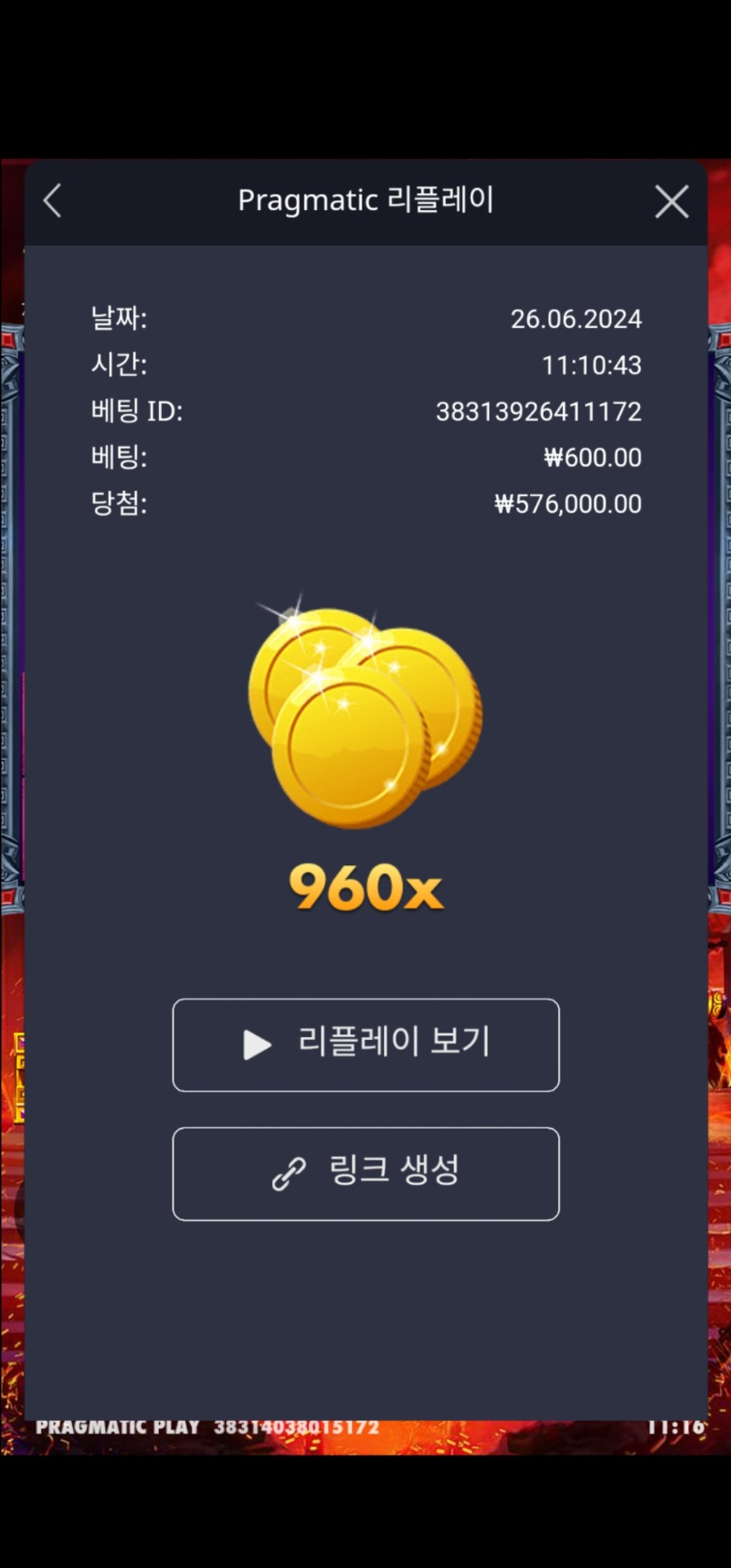Close the Pragmatic replay dialog
Screen dimensions: 731x1568
(x=672, y=202)
